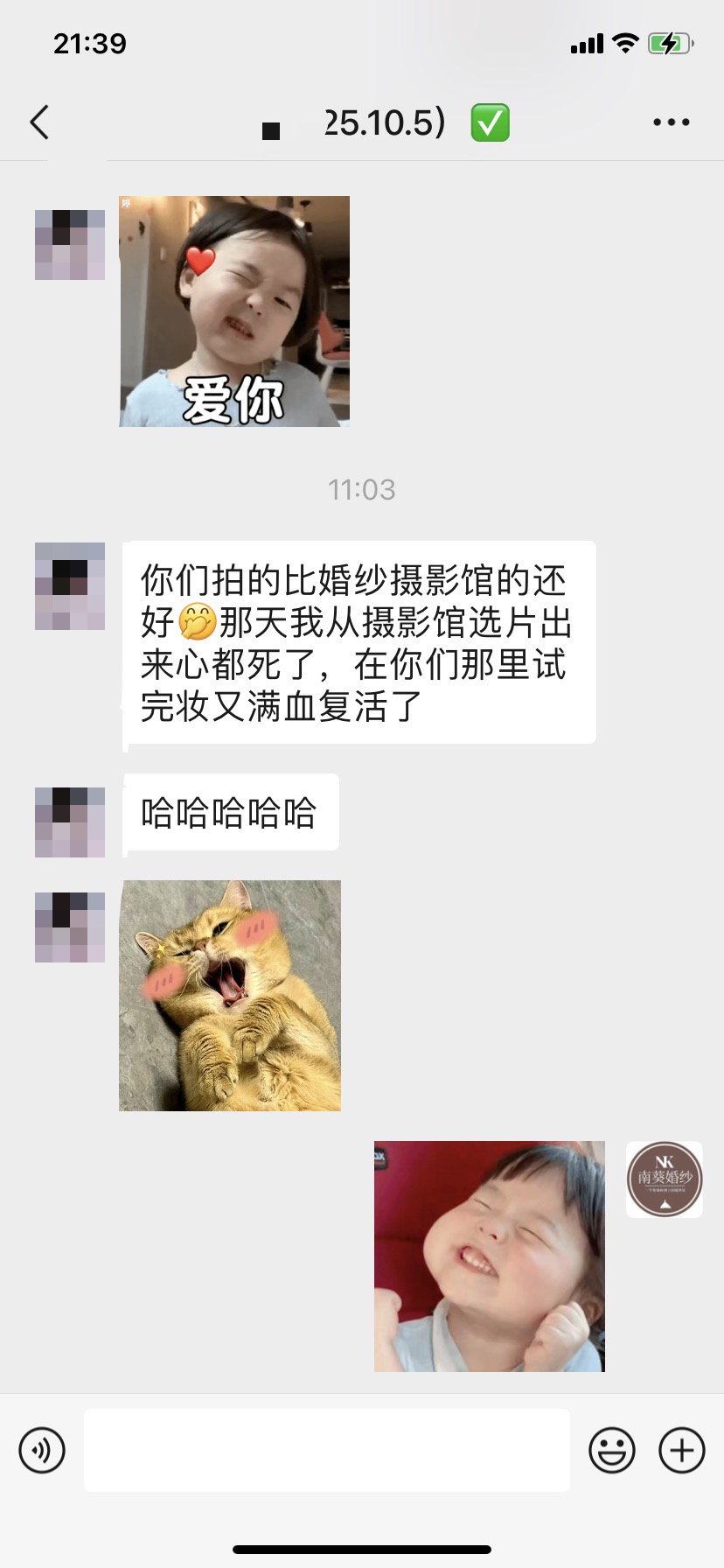Switch to voice message input
The height and width of the screenshot is (1568, 724).
(42, 1450)
